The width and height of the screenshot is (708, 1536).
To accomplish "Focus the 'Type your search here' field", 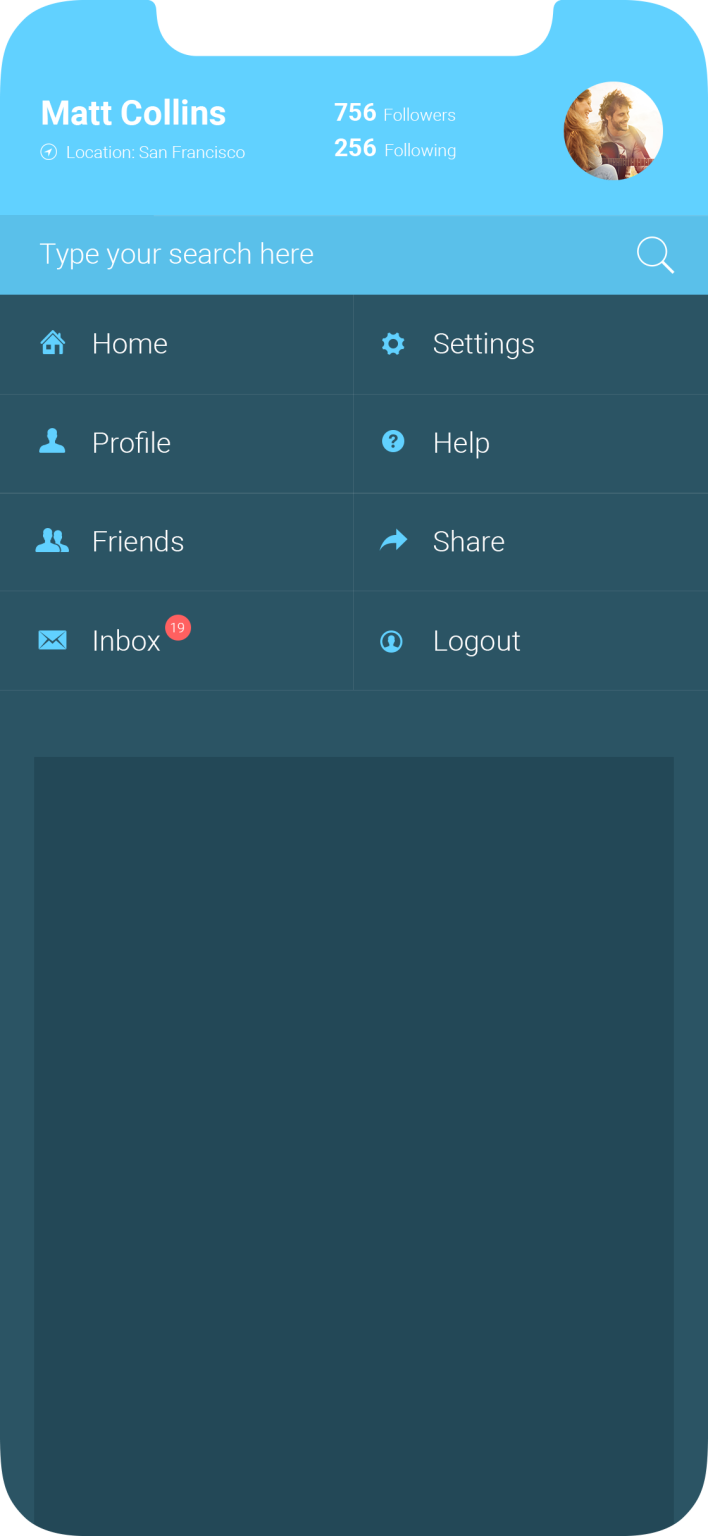I will click(300, 255).
